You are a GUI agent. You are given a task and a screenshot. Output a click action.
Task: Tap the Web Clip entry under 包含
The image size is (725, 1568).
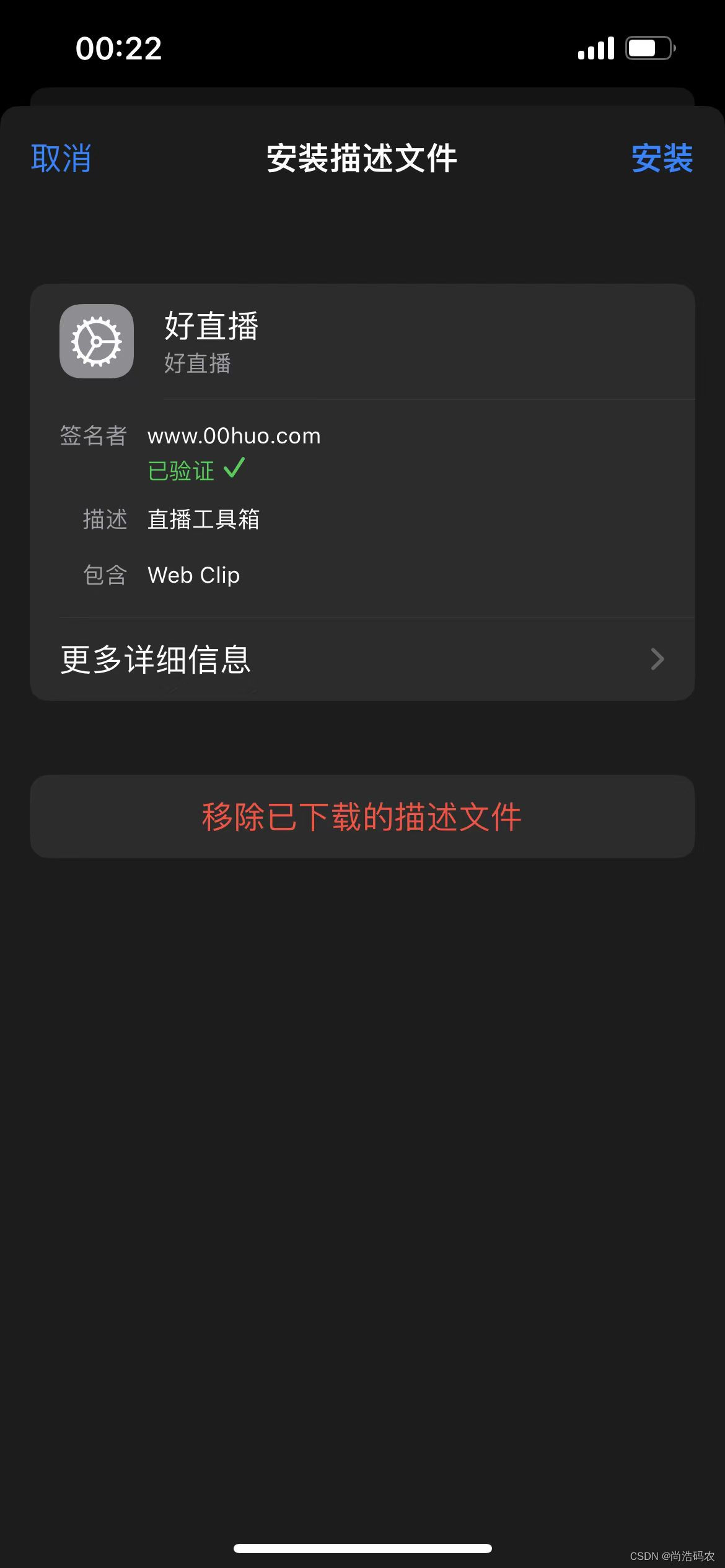pyautogui.click(x=193, y=575)
